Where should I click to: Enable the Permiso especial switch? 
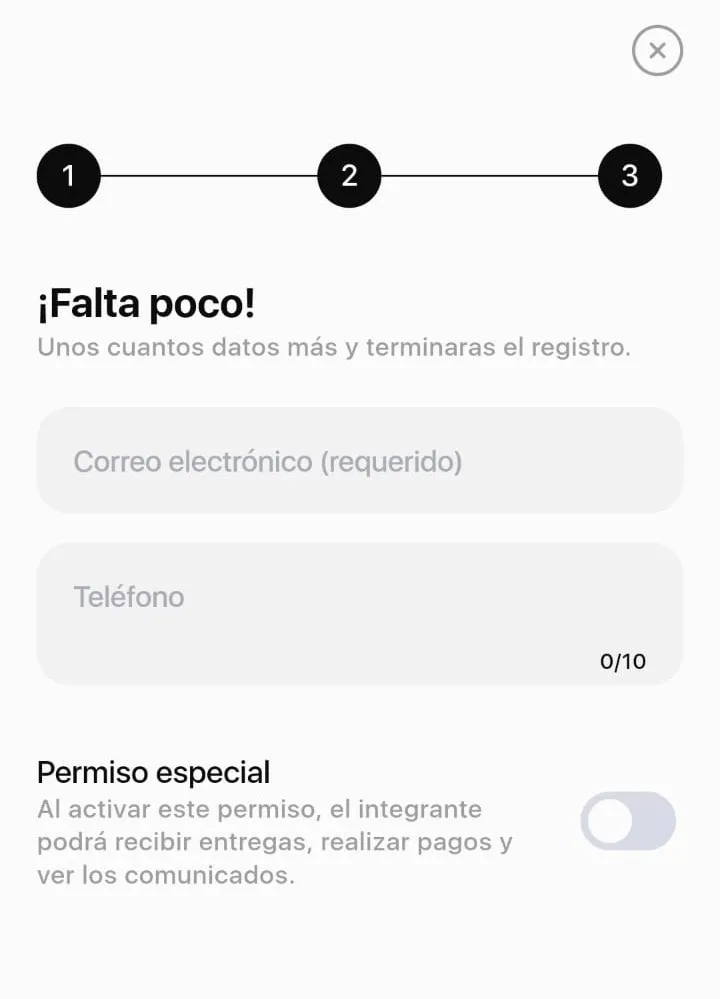tap(628, 821)
